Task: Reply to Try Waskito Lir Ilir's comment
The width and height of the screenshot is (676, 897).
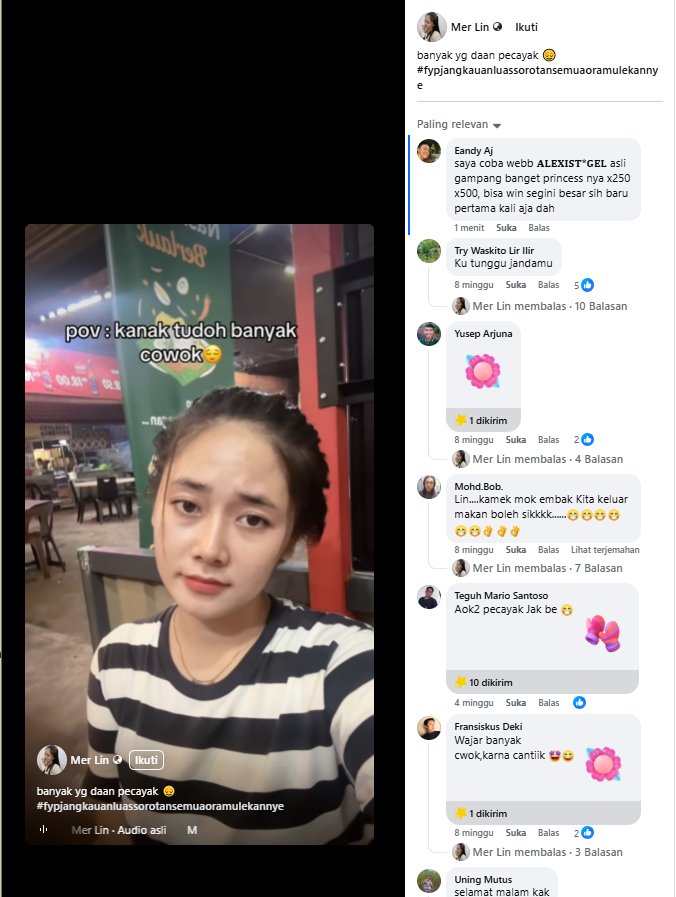Action: pos(548,285)
